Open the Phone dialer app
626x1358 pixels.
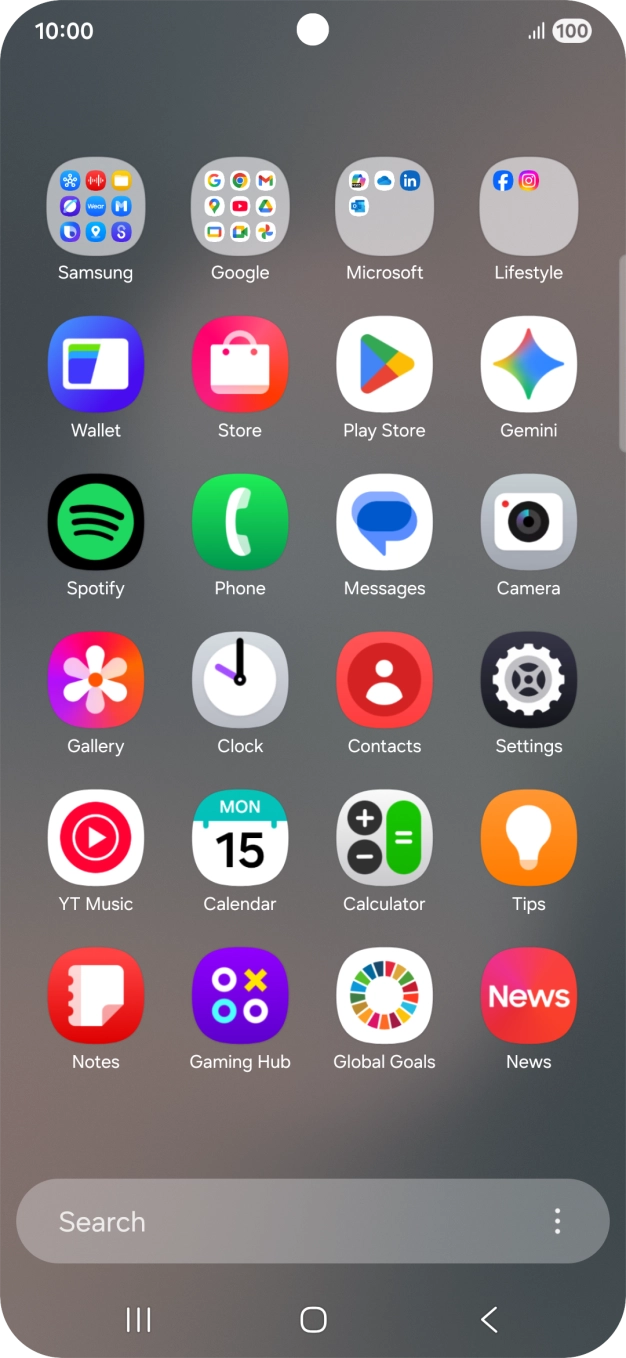[x=240, y=523]
